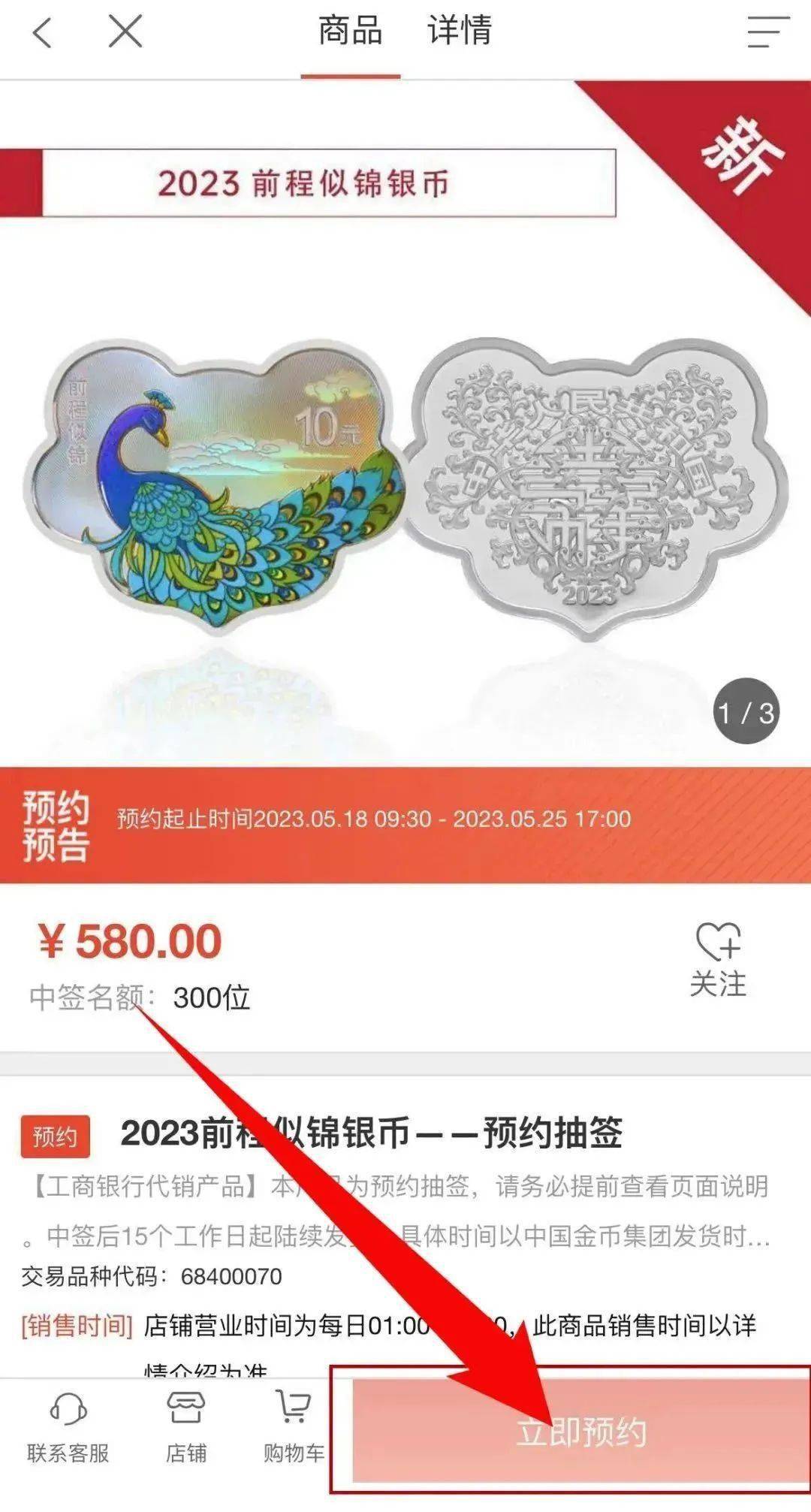Close the page with the X icon
Image resolution: width=811 pixels, height=1512 pixels.
click(125, 32)
